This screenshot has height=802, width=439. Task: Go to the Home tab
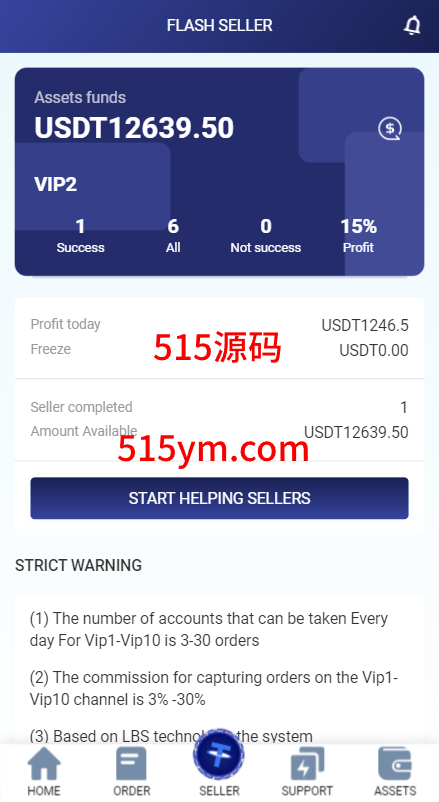[x=44, y=771]
